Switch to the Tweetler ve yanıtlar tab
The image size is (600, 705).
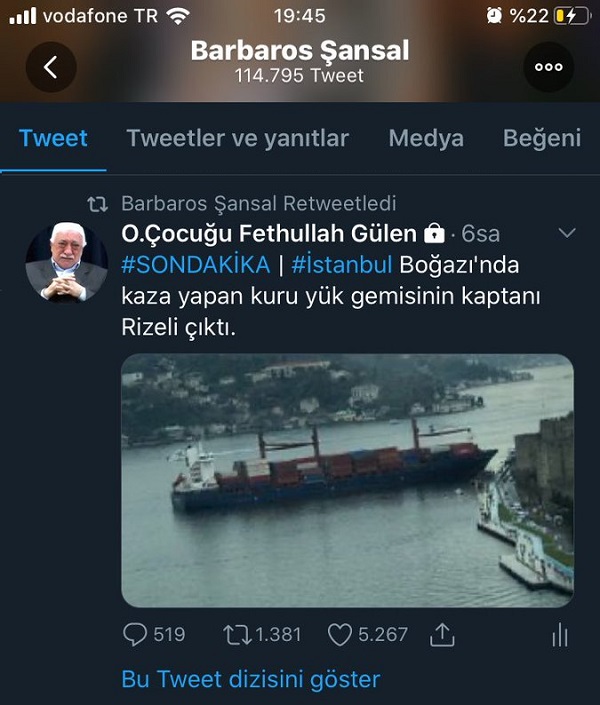pyautogui.click(x=237, y=138)
